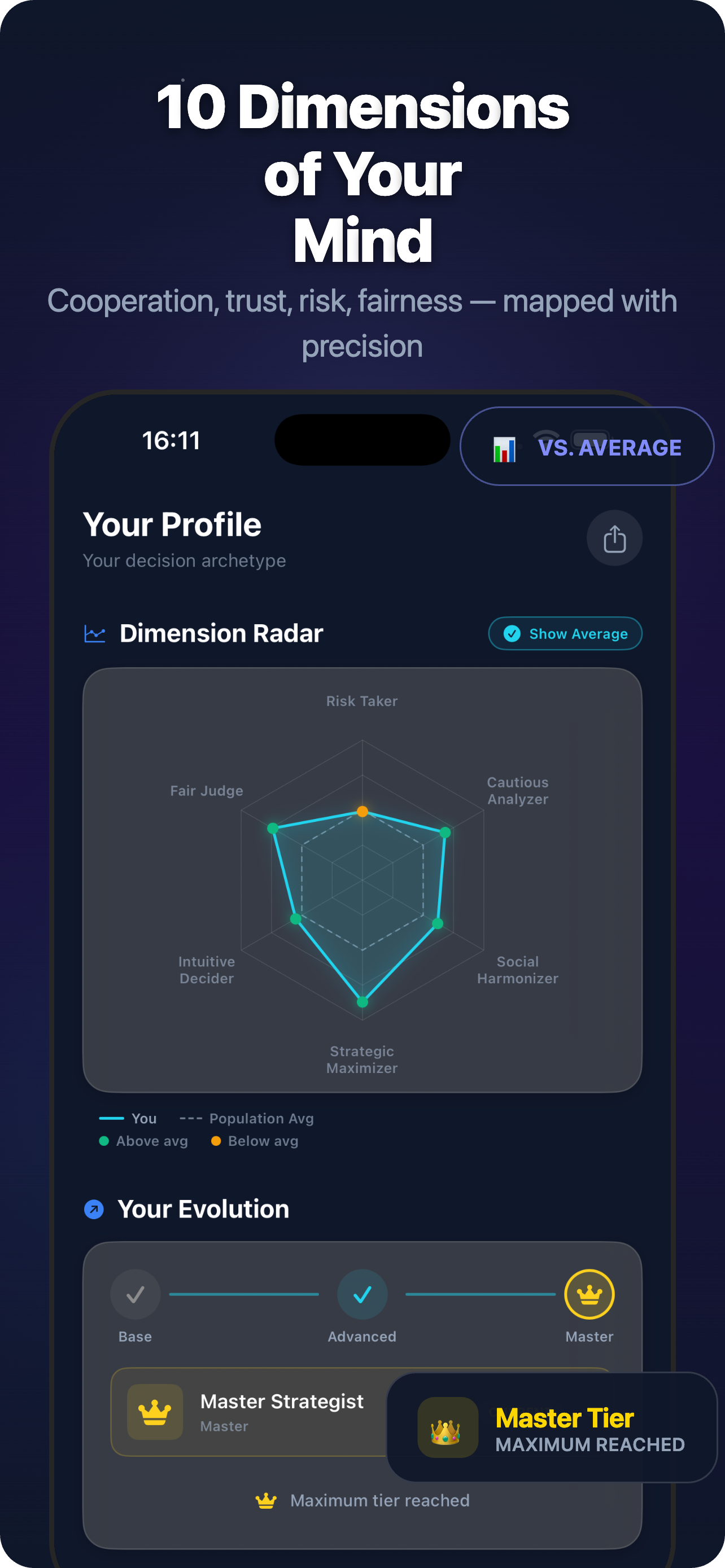Screen dimensions: 725x1568
Task: Tap the crown icon above the Master label
Action: tap(589, 1294)
